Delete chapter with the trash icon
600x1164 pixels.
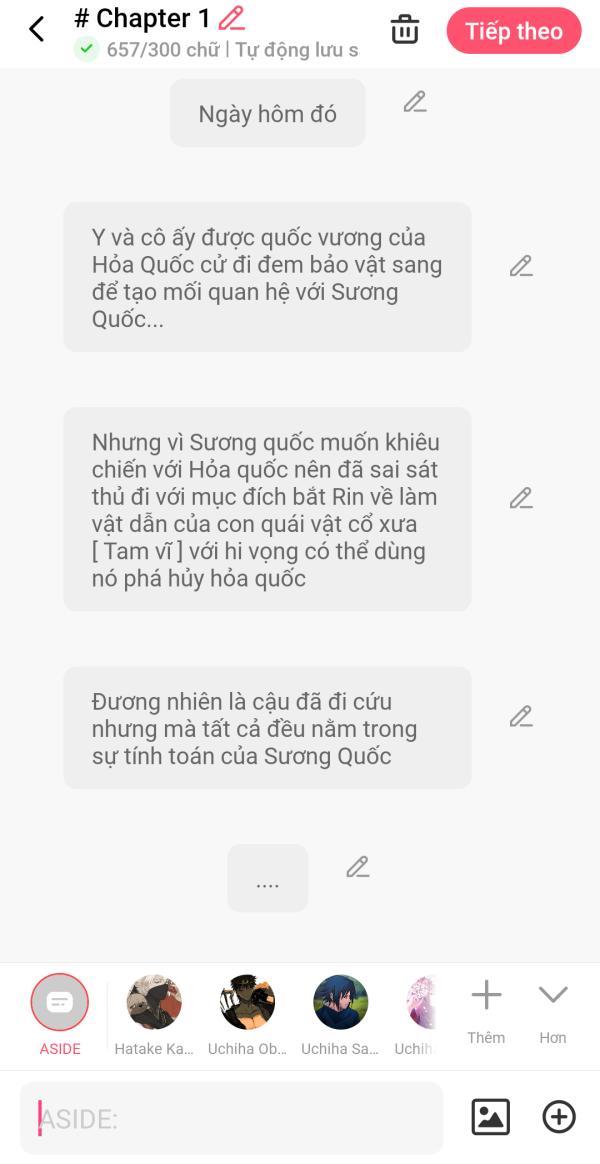tap(405, 30)
